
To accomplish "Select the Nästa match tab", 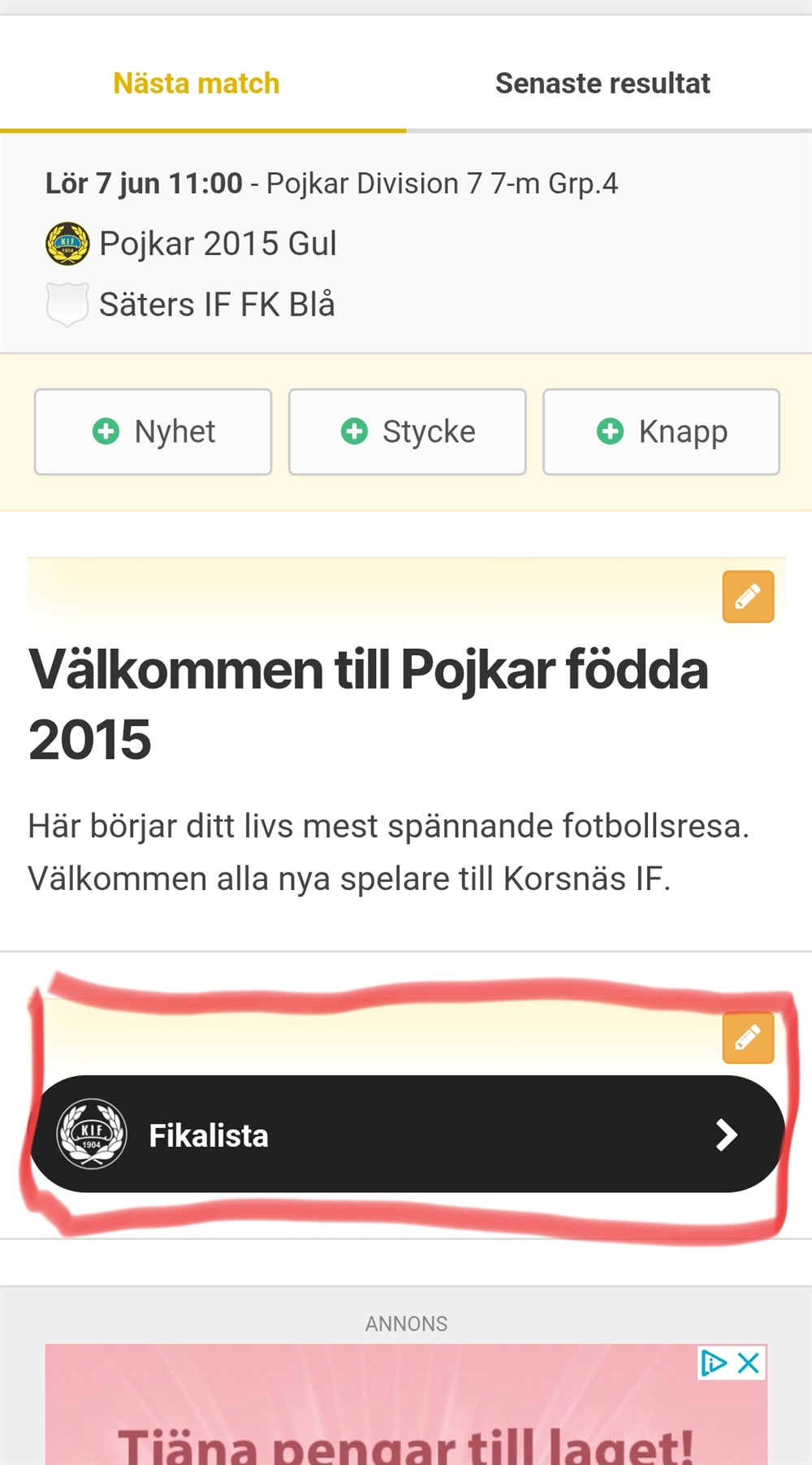I will pos(197,83).
